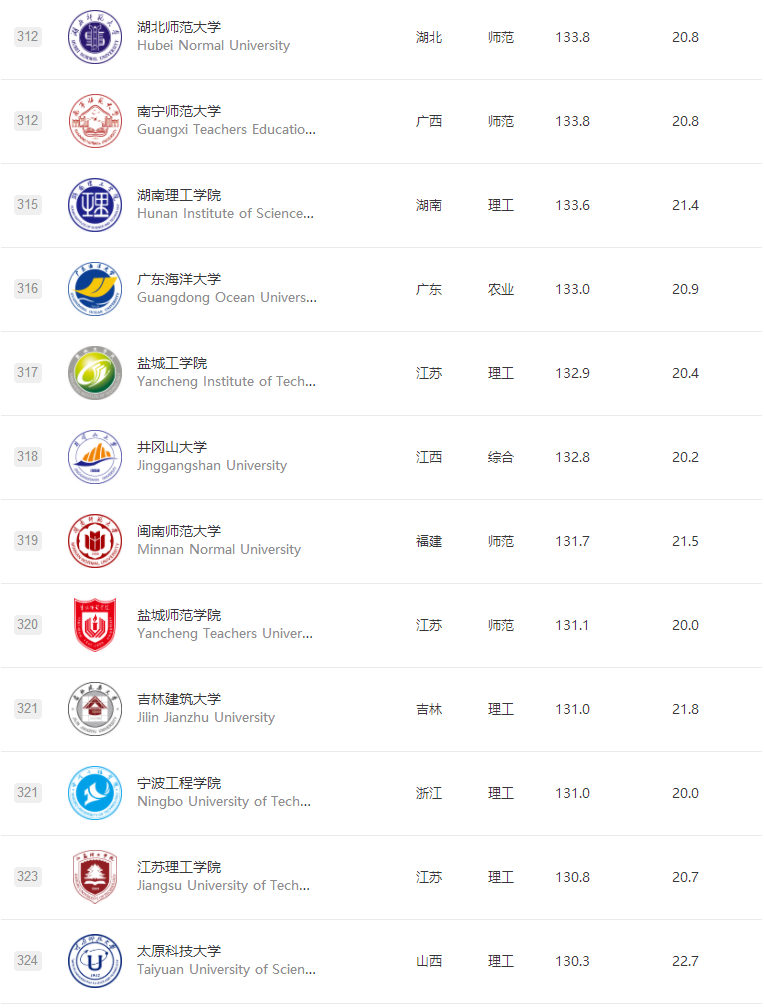Select Guangdong Ocean University
The image size is (764, 1008).
click(179, 280)
